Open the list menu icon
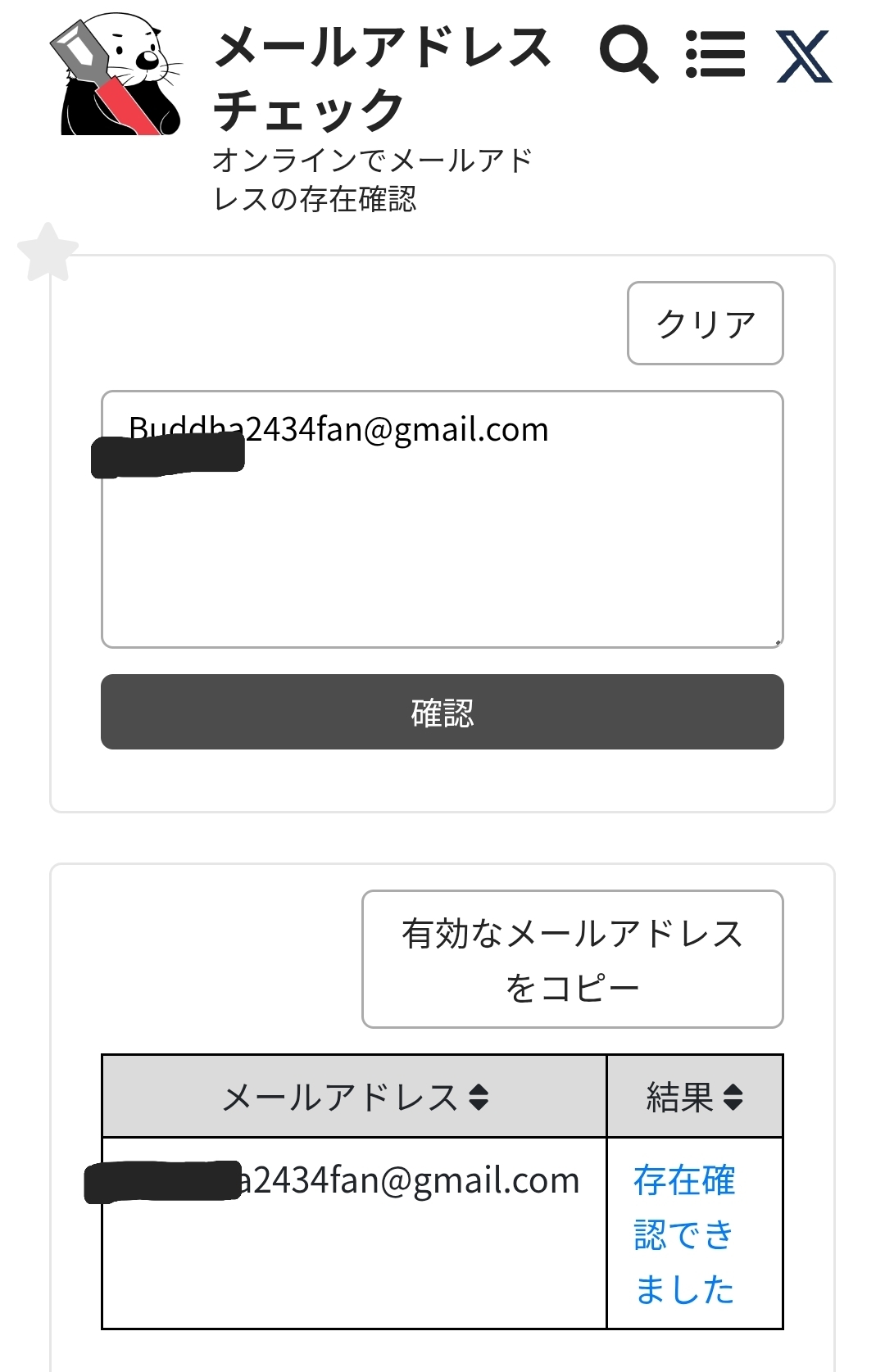This screenshot has height=1372, width=885. tap(715, 55)
